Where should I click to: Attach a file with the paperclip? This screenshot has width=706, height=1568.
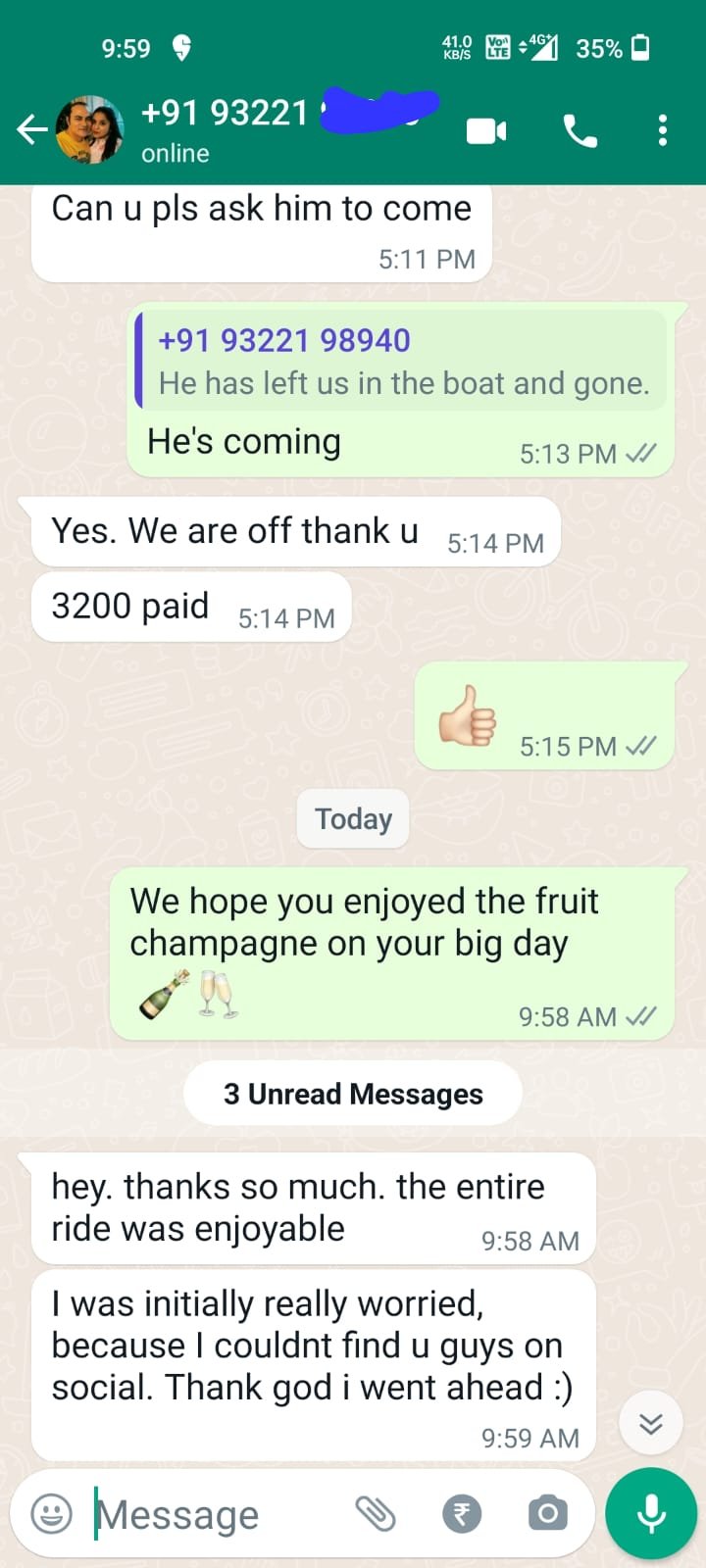(x=376, y=1514)
